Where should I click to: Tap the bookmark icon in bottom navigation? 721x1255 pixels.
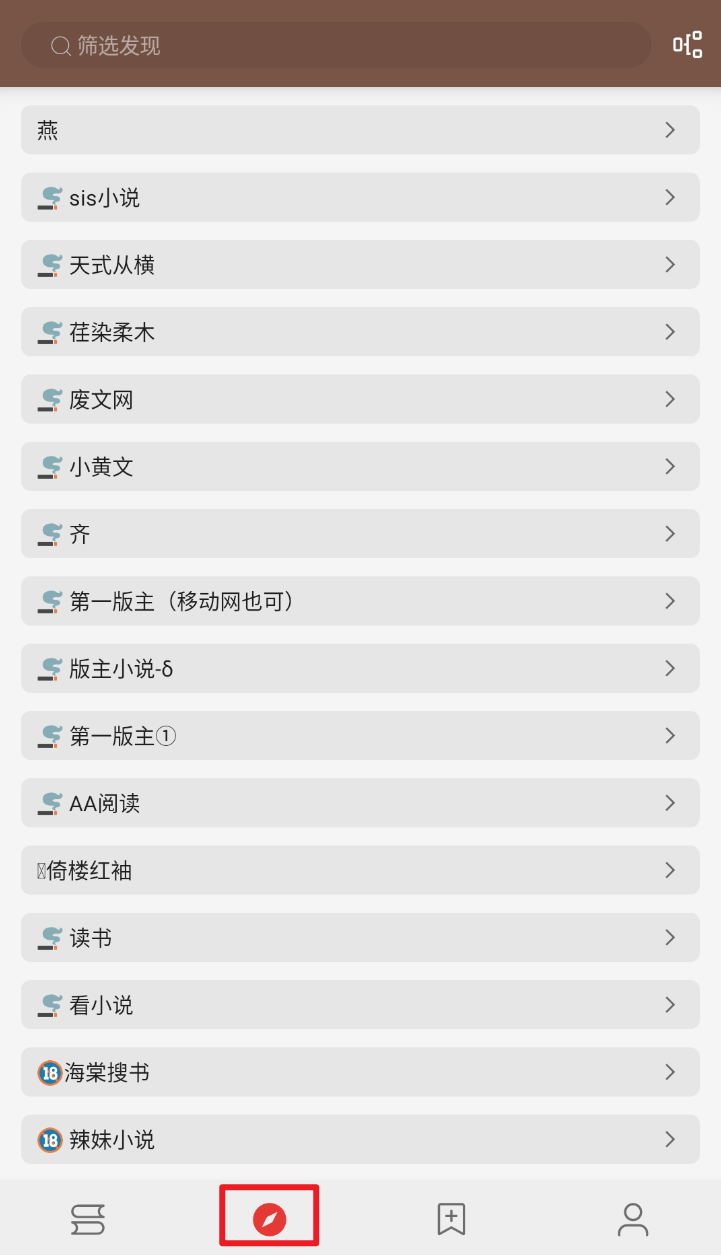coord(450,1218)
